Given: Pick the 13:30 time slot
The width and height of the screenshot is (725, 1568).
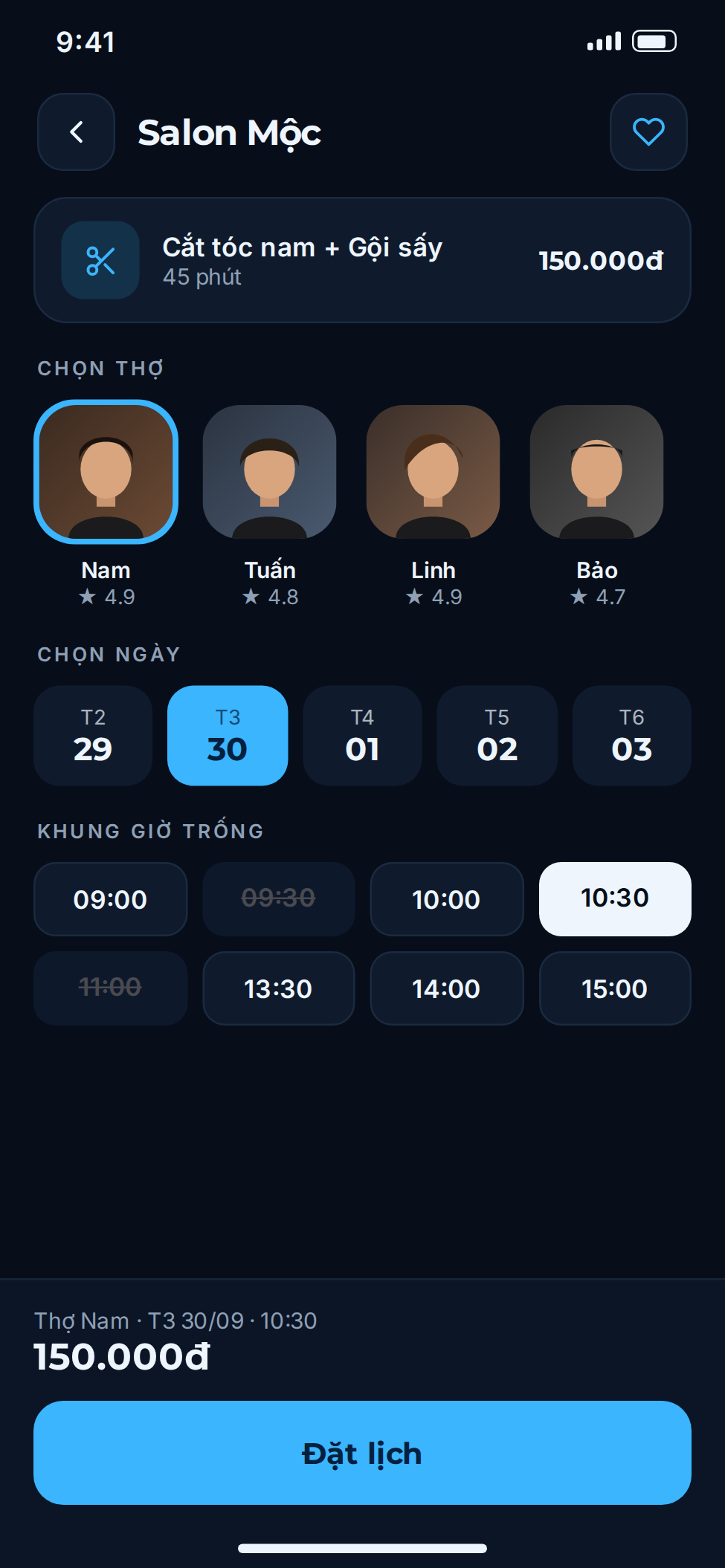Looking at the screenshot, I should pyautogui.click(x=278, y=988).
